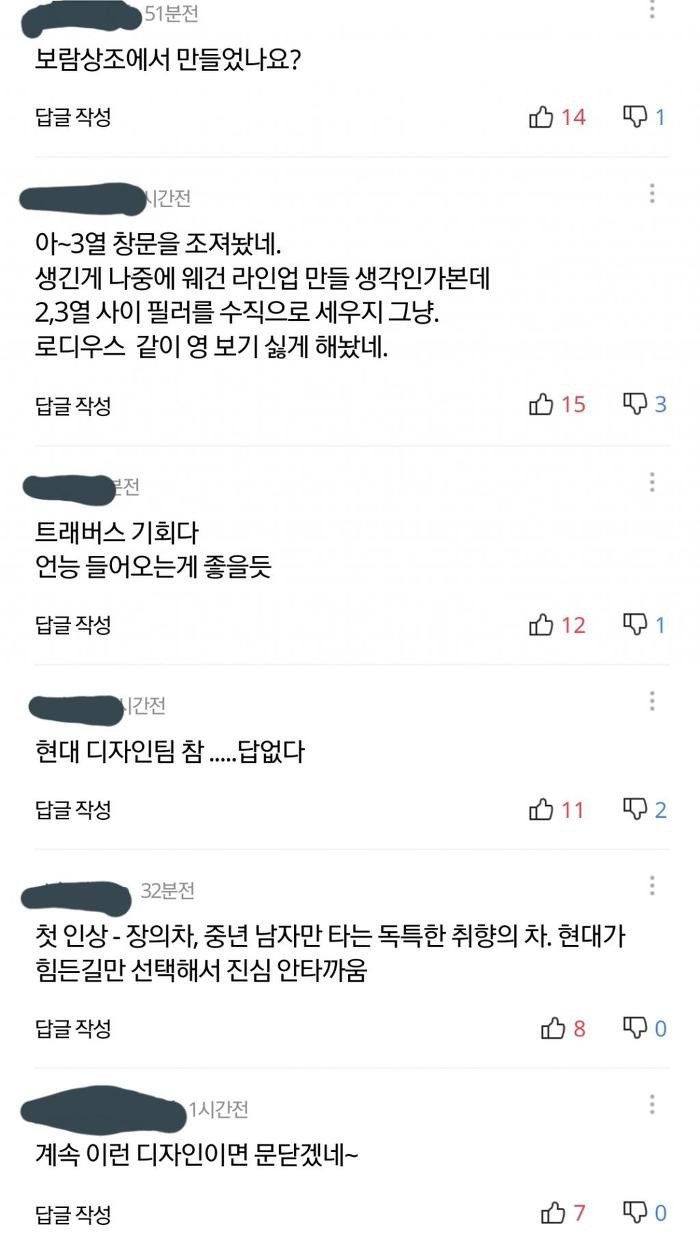Reply to the '첫 인상 - 장의차' comment
The image size is (700, 1236).
pyautogui.click(x=73, y=1028)
